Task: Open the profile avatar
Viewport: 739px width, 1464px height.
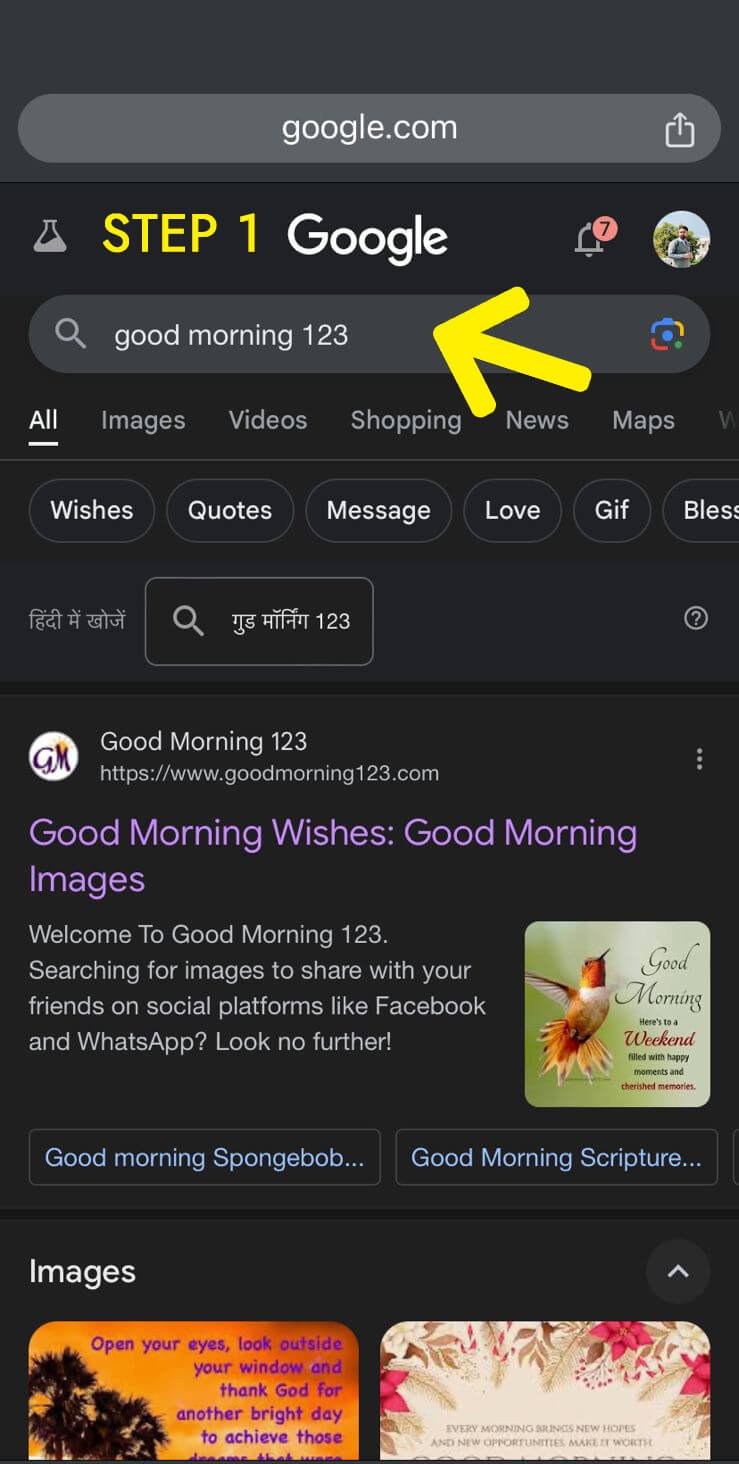Action: click(x=681, y=239)
